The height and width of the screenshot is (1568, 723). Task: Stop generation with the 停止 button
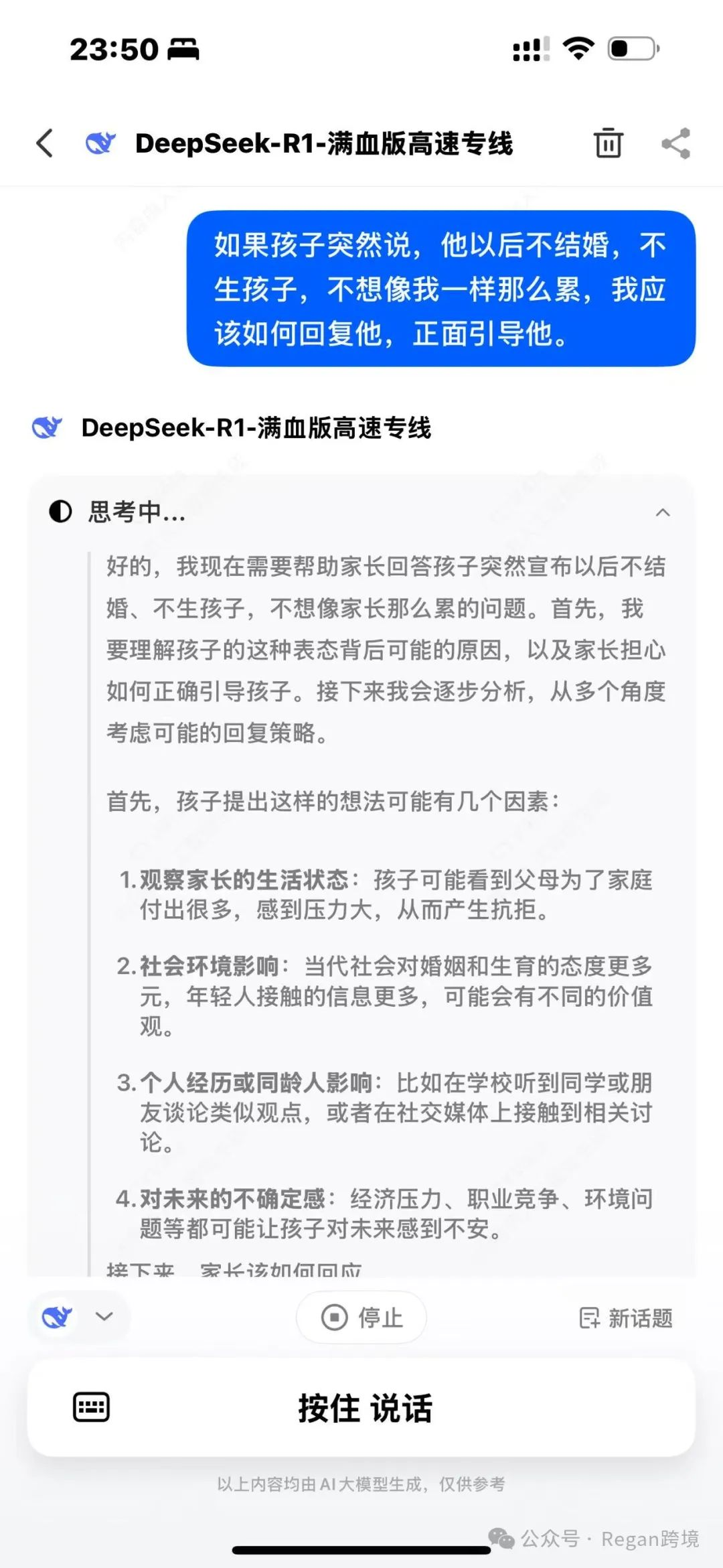(x=361, y=1317)
